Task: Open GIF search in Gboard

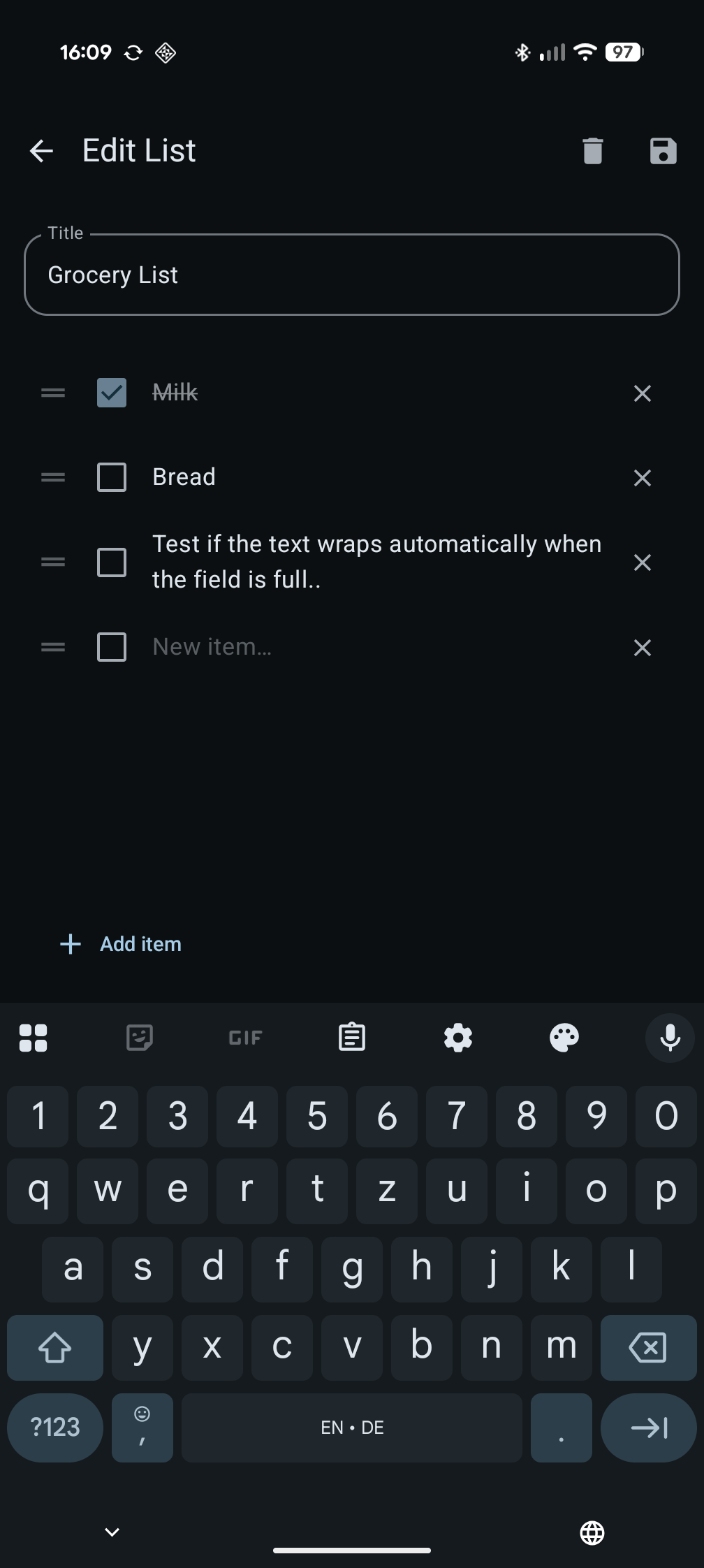Action: point(245,1038)
